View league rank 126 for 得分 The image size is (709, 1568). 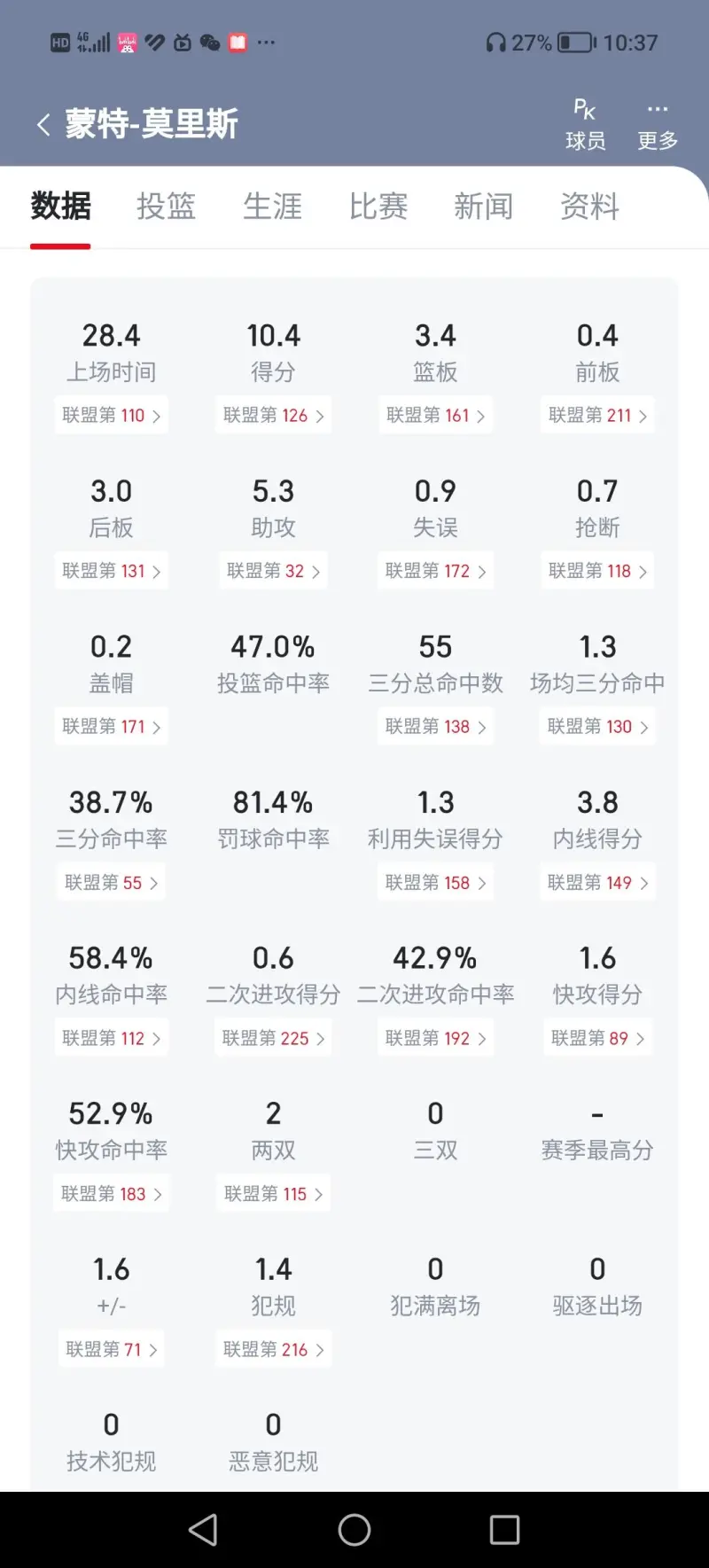coord(273,415)
